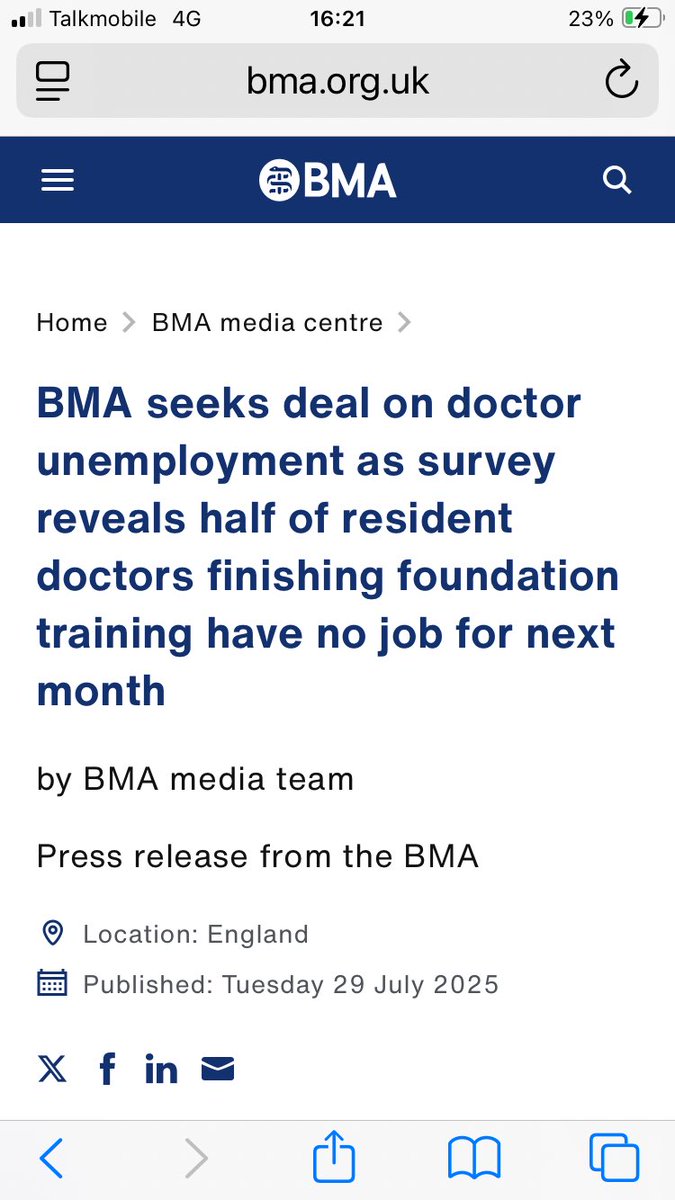Open the reader view page settings

[53, 80]
